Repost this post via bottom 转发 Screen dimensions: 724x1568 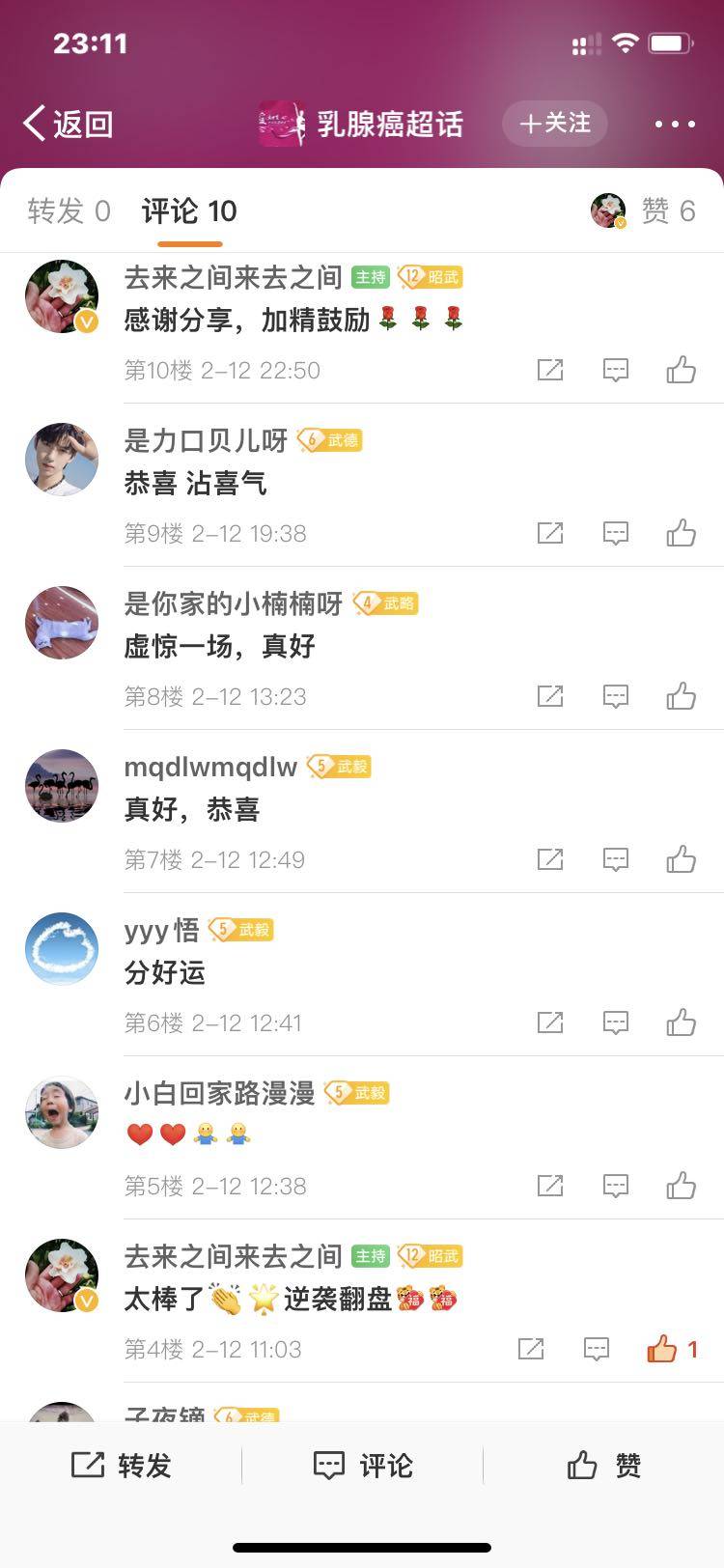[121, 1466]
